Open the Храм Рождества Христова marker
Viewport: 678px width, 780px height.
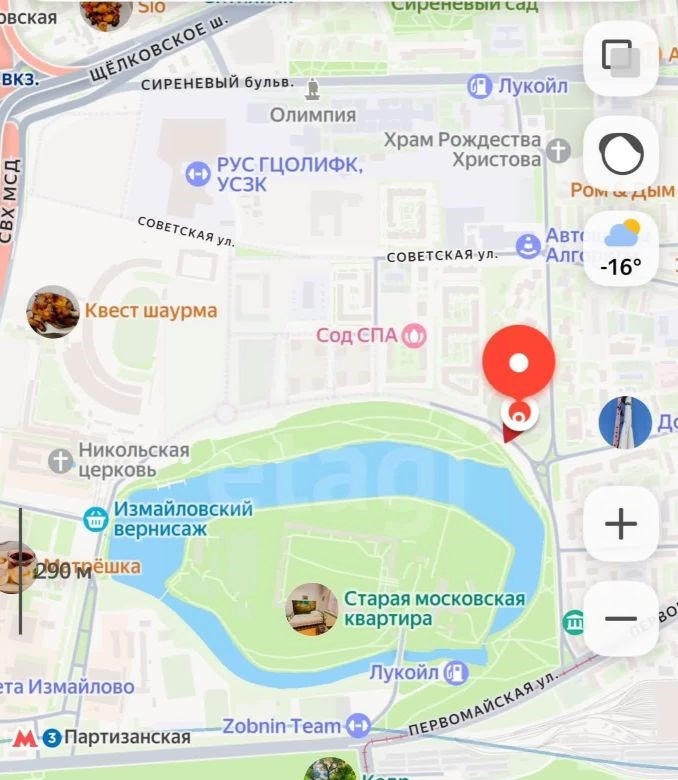pyautogui.click(x=558, y=152)
